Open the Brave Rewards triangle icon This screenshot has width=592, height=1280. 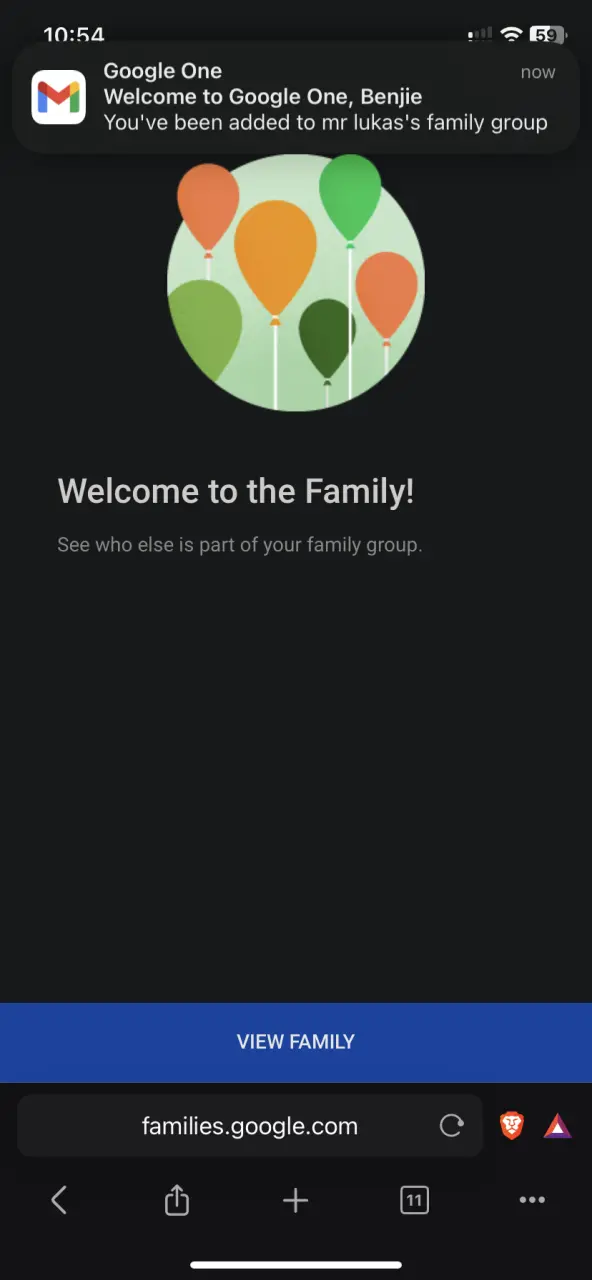tap(558, 1126)
